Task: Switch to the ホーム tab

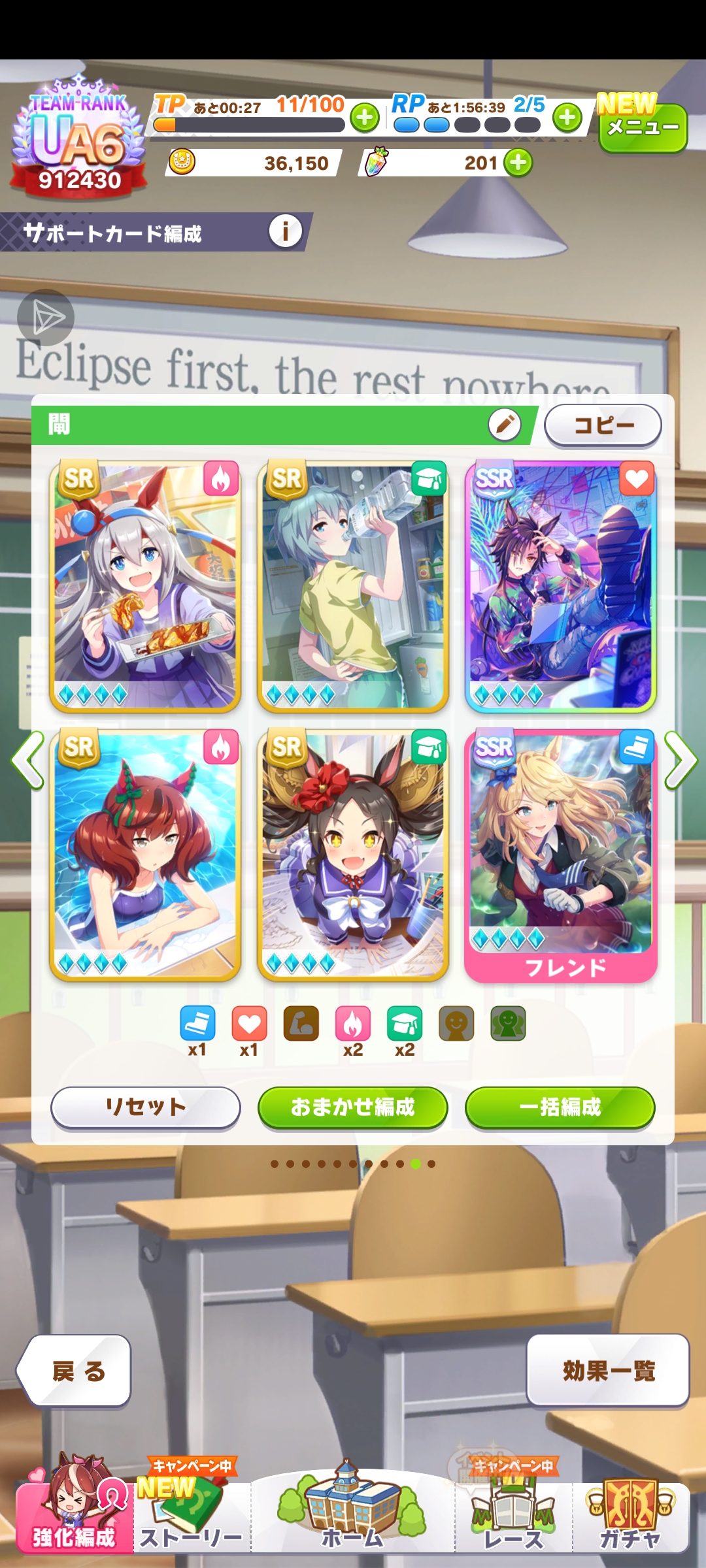Action: 352,1516
